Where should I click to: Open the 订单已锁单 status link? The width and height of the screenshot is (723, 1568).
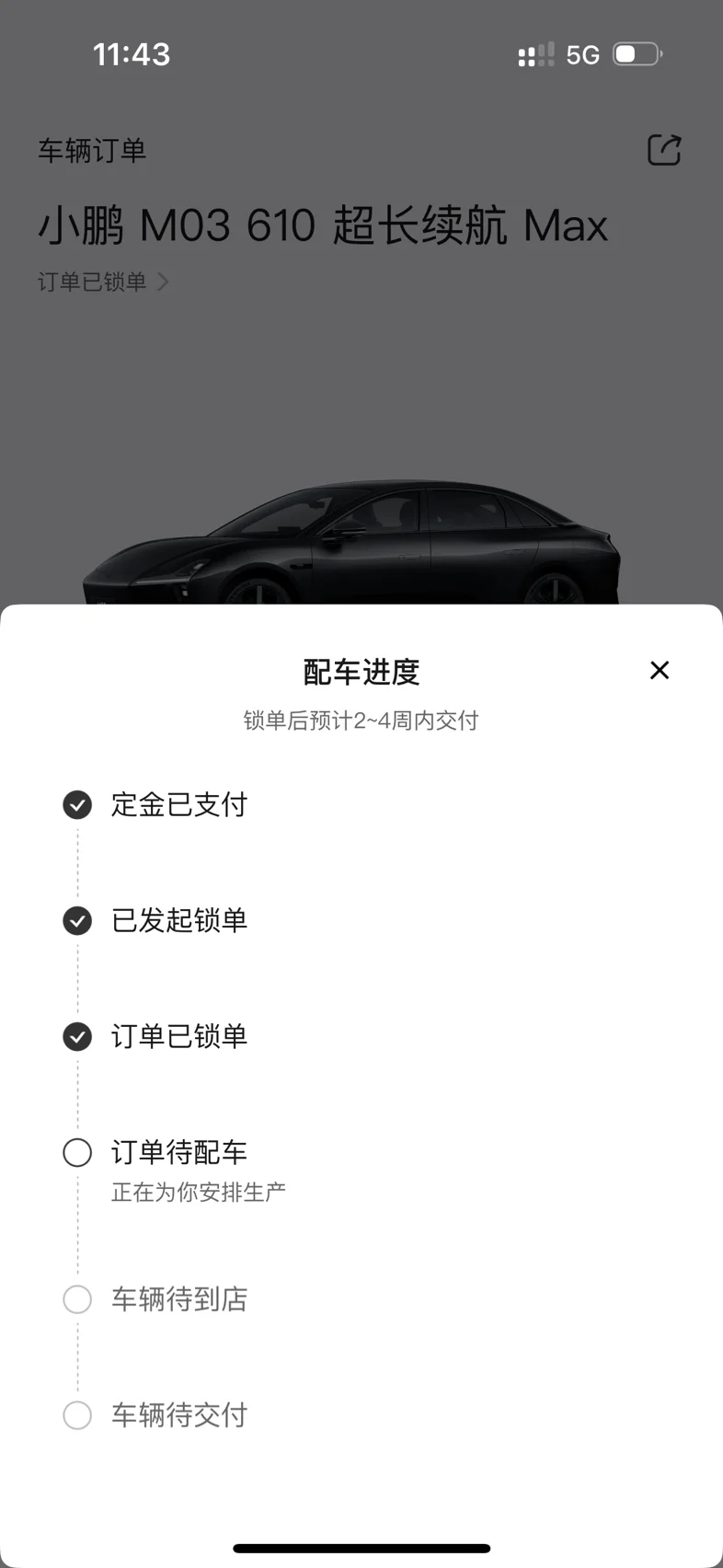[102, 282]
